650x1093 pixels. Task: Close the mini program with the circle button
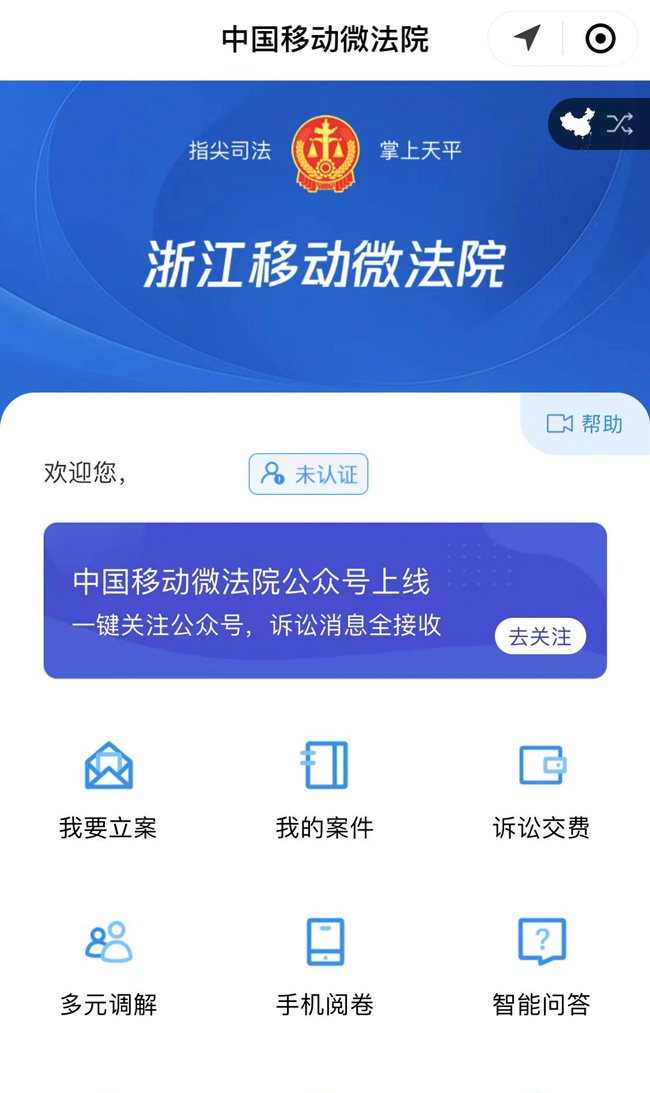[x=600, y=39]
